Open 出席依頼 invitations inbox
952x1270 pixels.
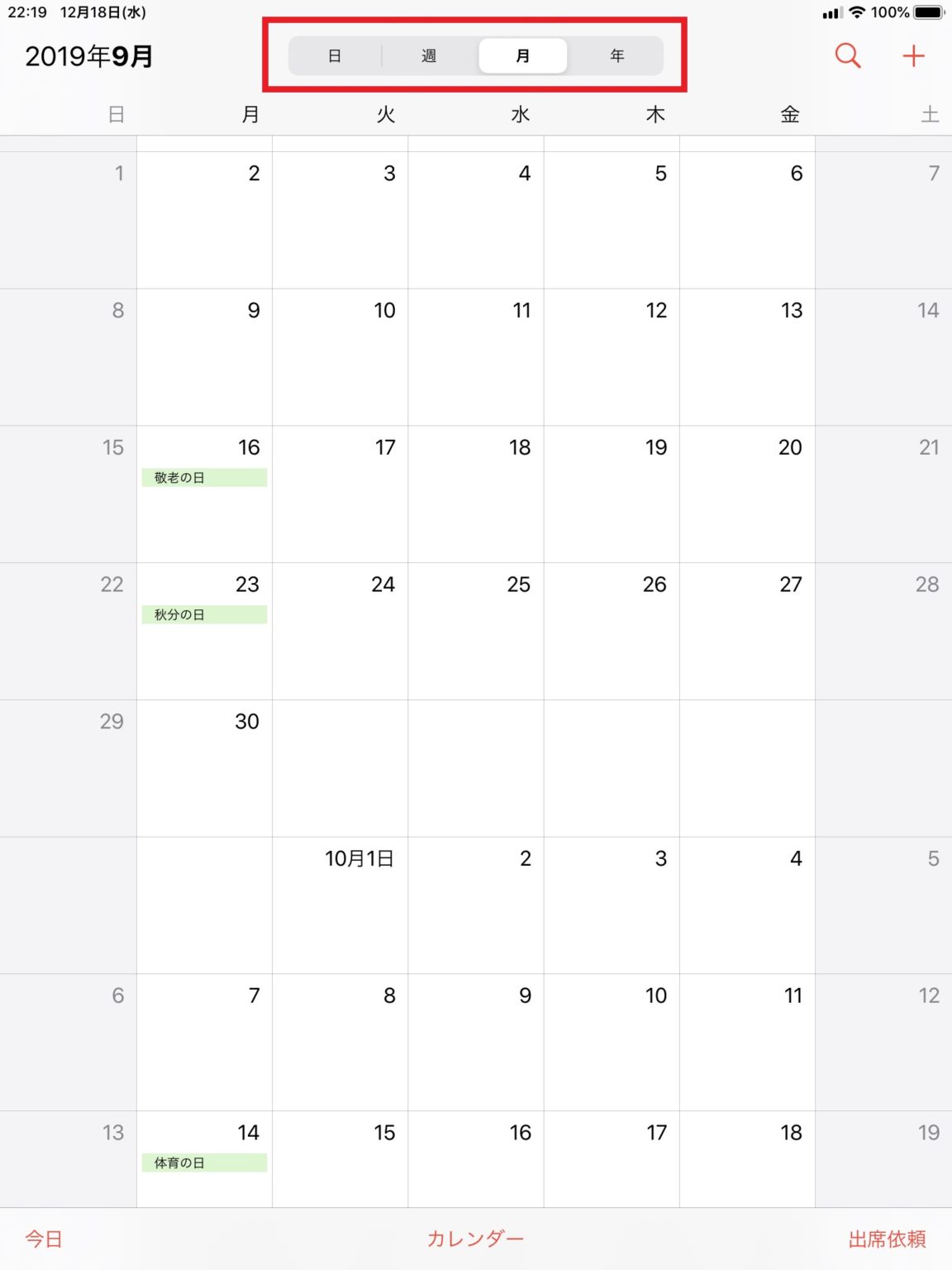tap(887, 1239)
